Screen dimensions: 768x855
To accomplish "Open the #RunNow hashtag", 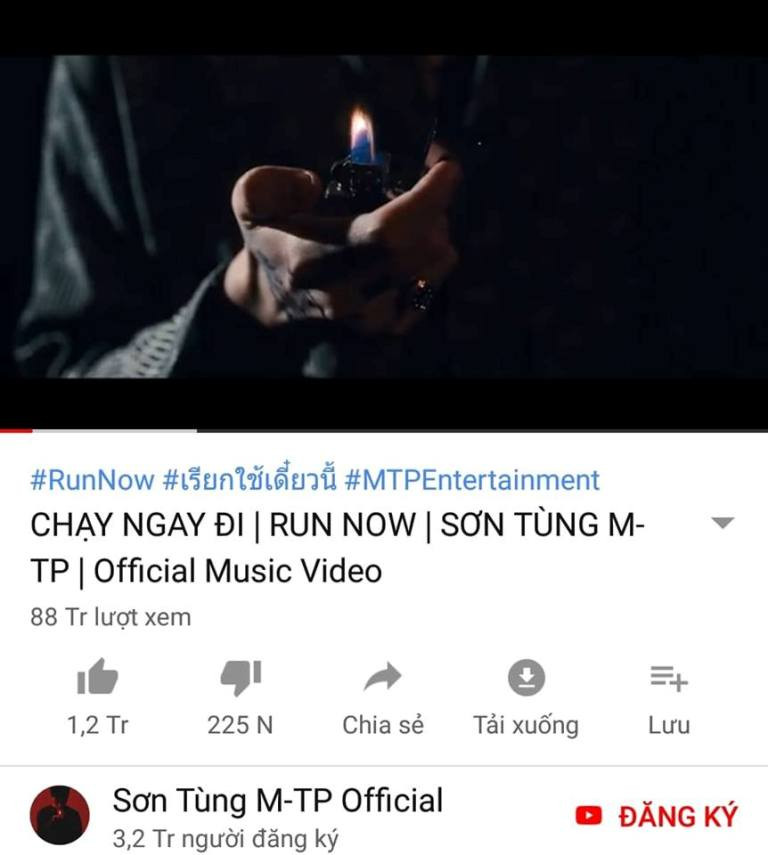I will click(92, 480).
